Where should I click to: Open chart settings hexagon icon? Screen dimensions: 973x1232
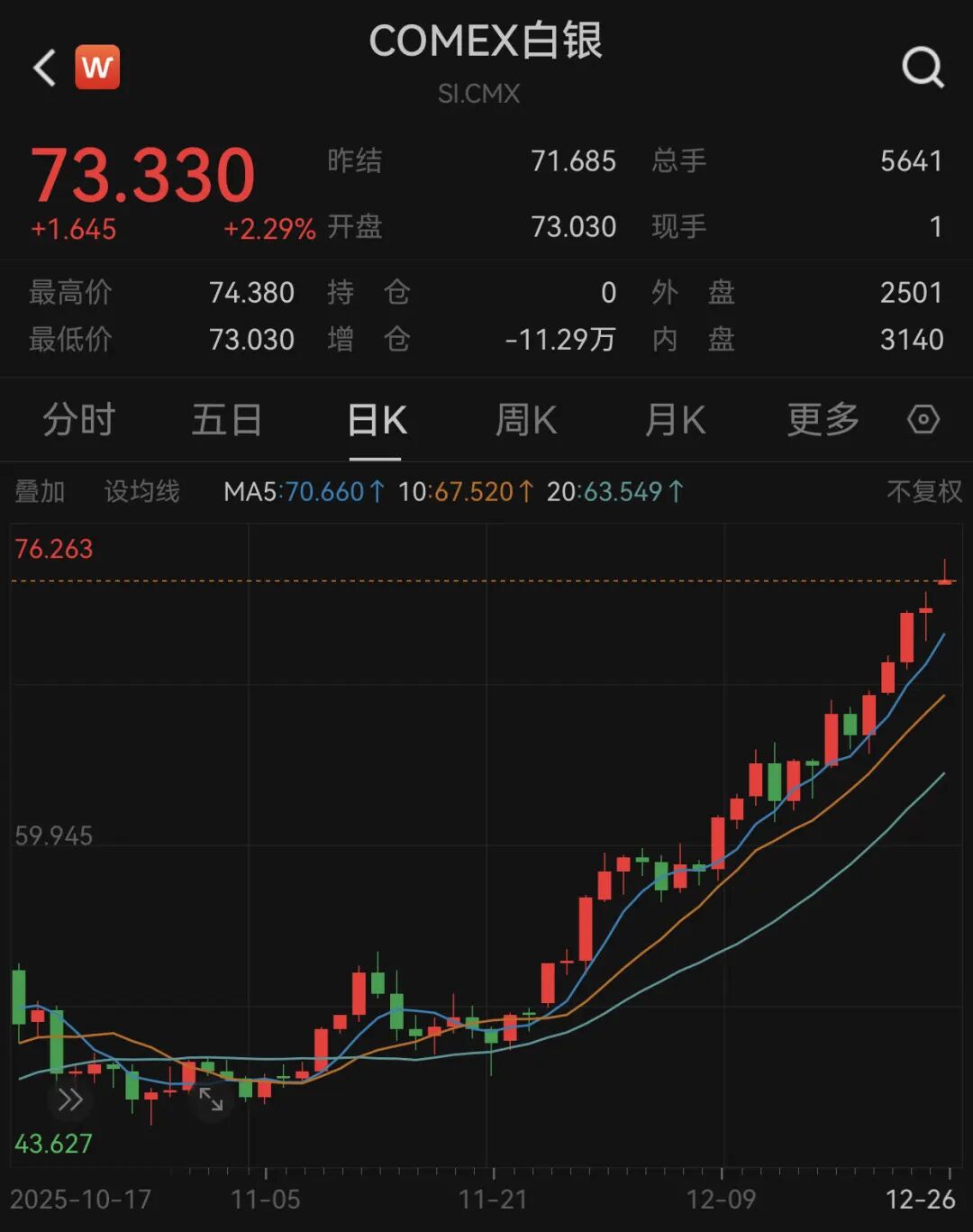tap(923, 420)
